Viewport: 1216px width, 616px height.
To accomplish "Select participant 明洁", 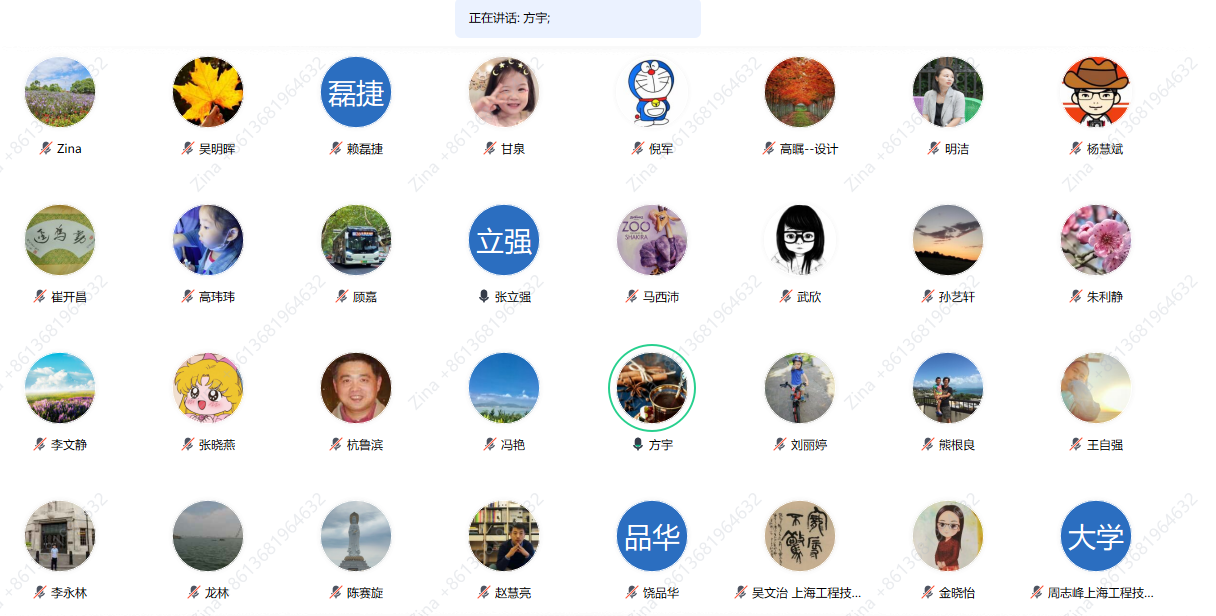I will click(948, 92).
